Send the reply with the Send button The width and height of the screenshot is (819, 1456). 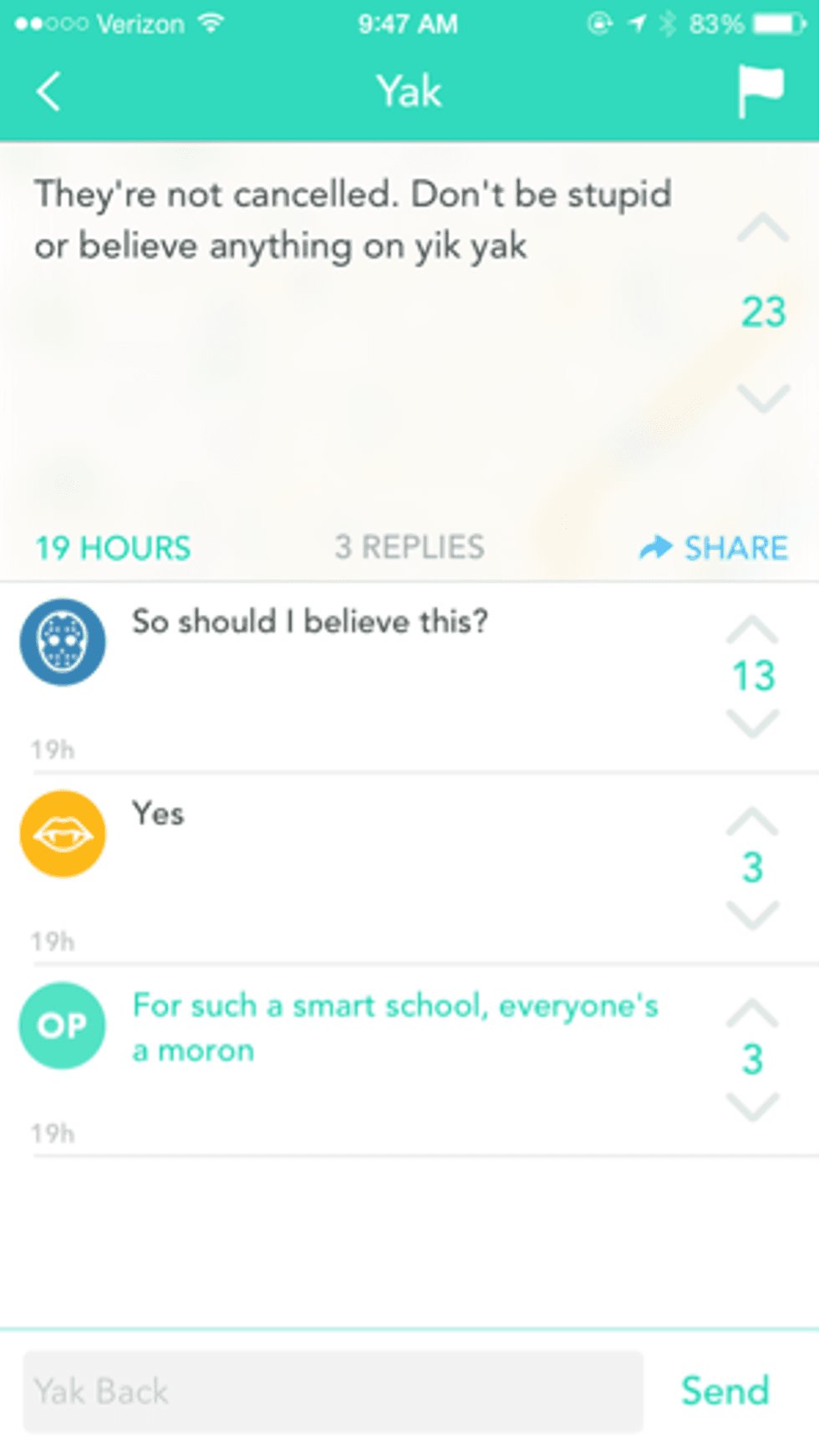(x=725, y=1392)
